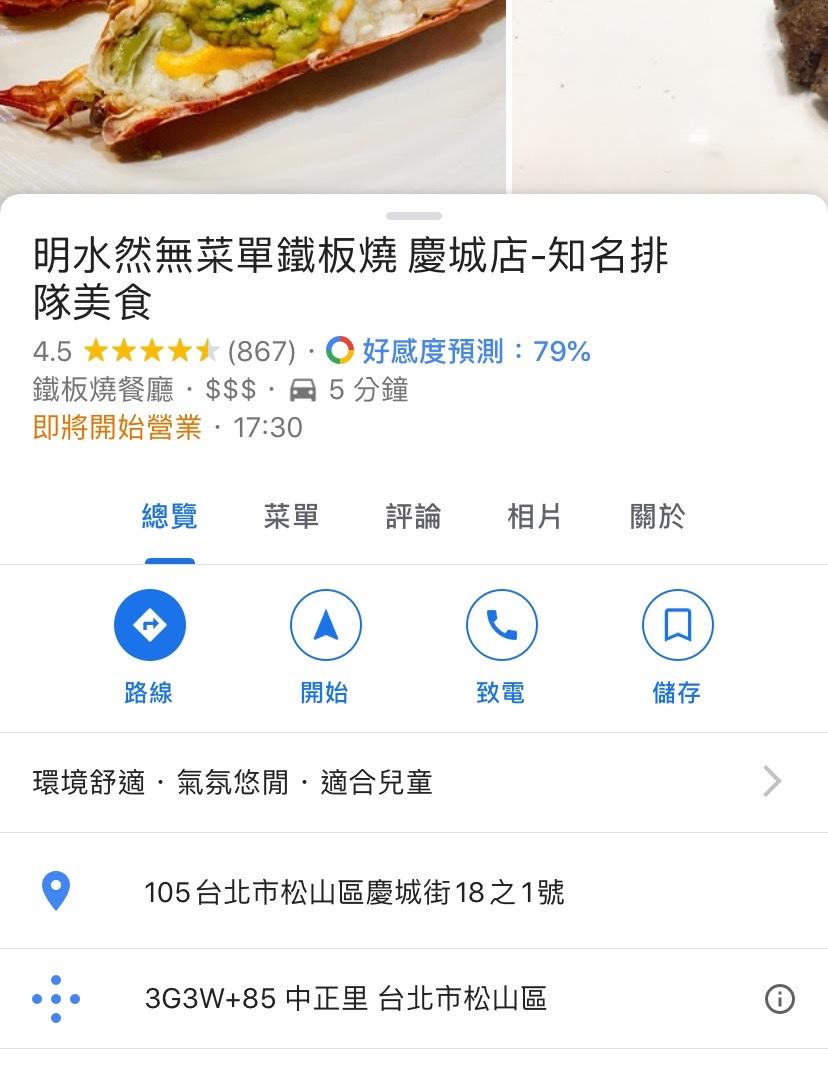Screen dimensions: 828x1076
Task: Open the 評論 reviews tab
Action: (x=413, y=517)
